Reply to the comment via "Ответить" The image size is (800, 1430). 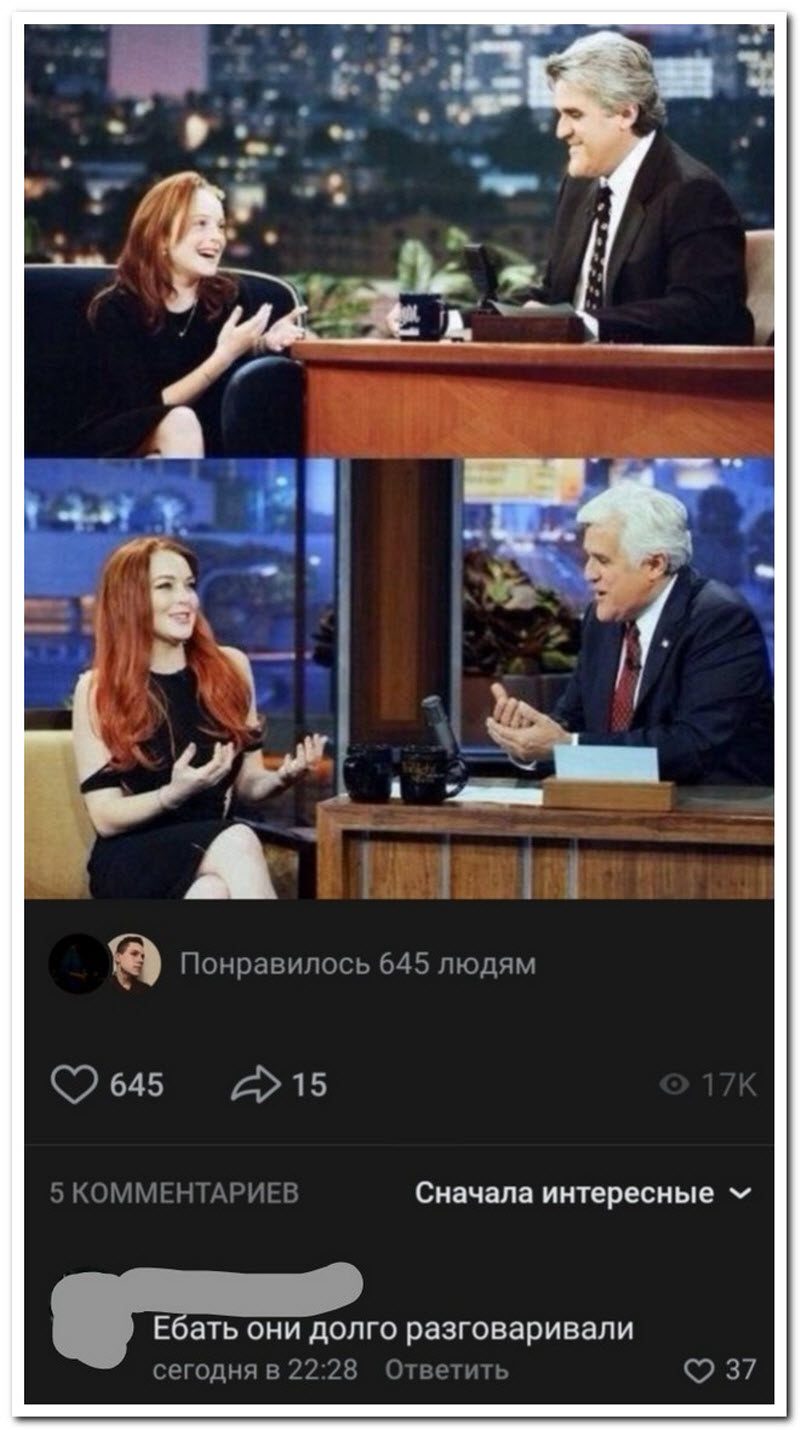pos(446,1369)
